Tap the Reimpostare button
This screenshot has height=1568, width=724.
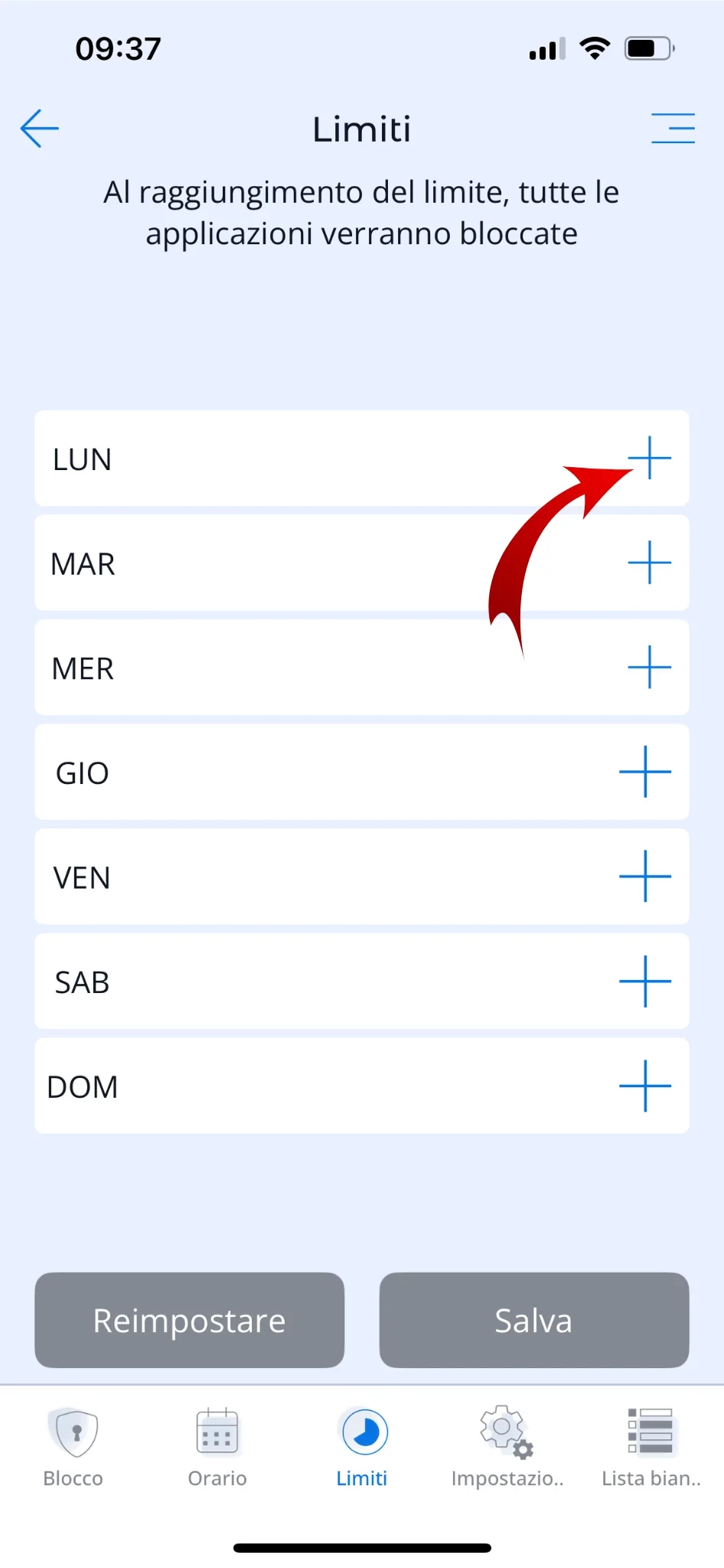(189, 1320)
